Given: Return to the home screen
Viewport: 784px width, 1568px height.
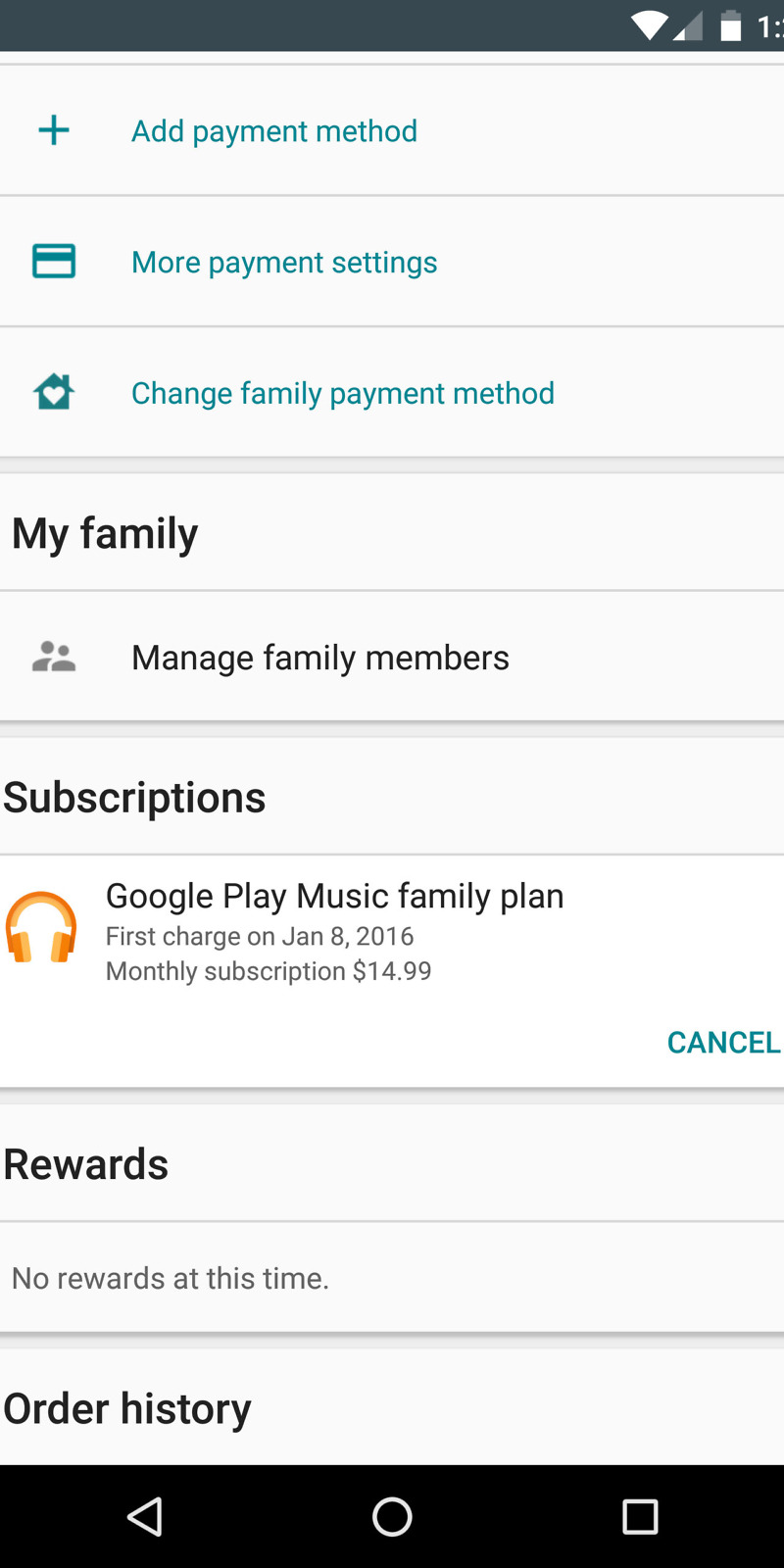Looking at the screenshot, I should 392,1517.
